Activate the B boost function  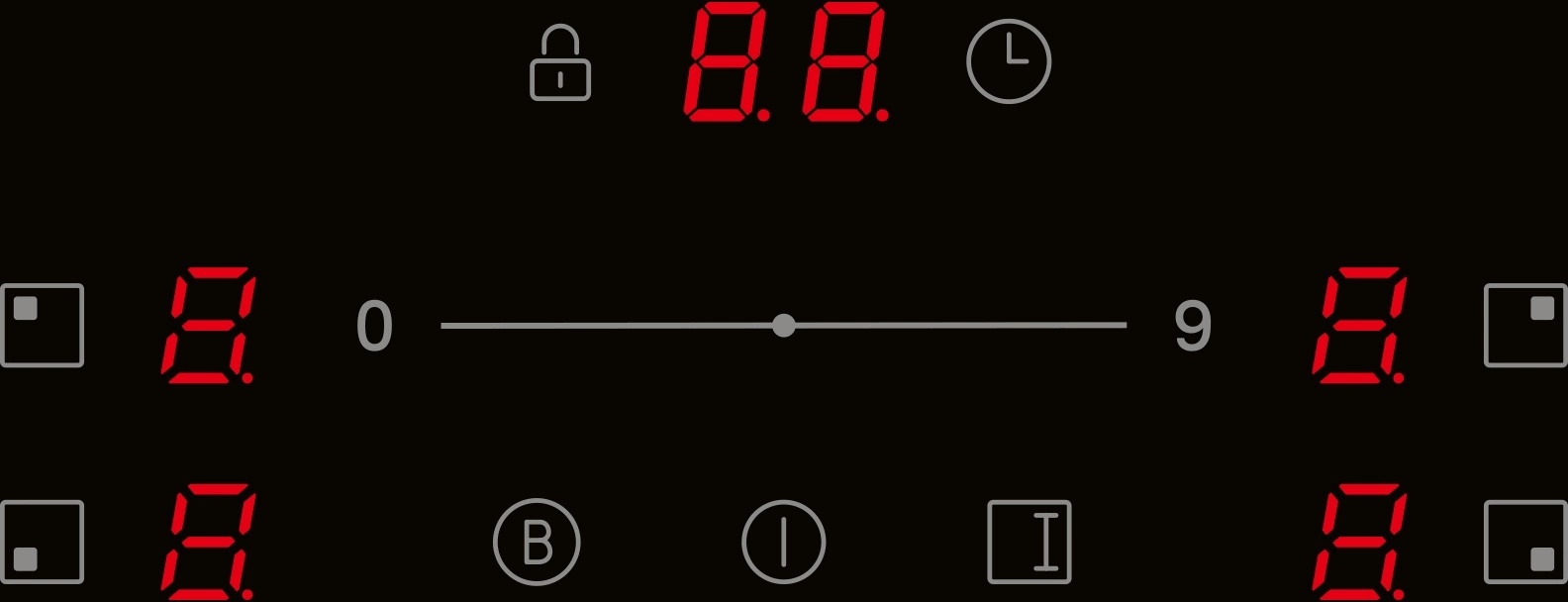coord(537,542)
